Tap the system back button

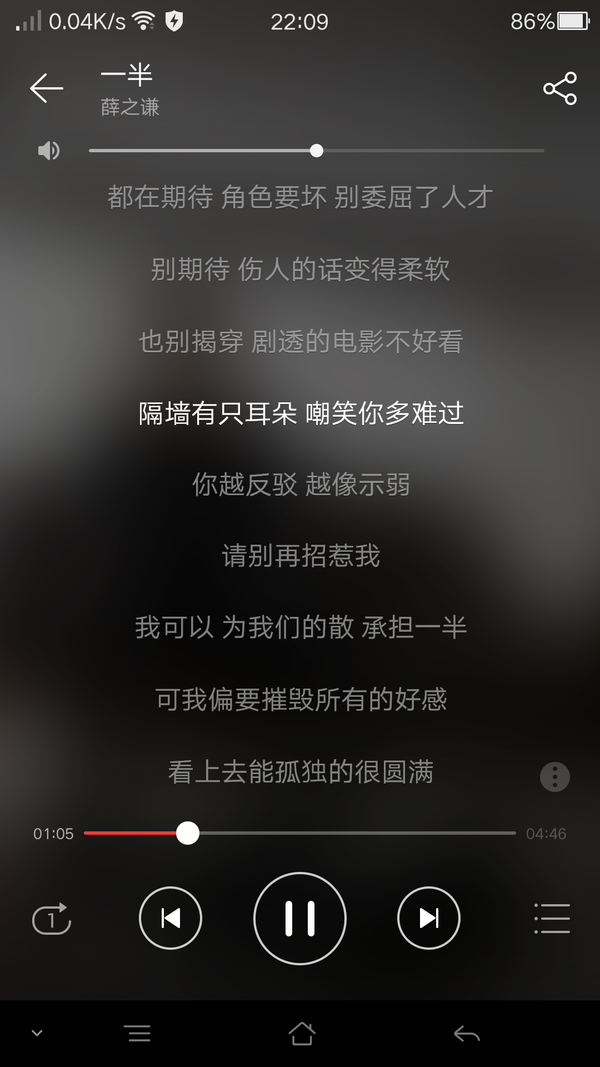[467, 1034]
